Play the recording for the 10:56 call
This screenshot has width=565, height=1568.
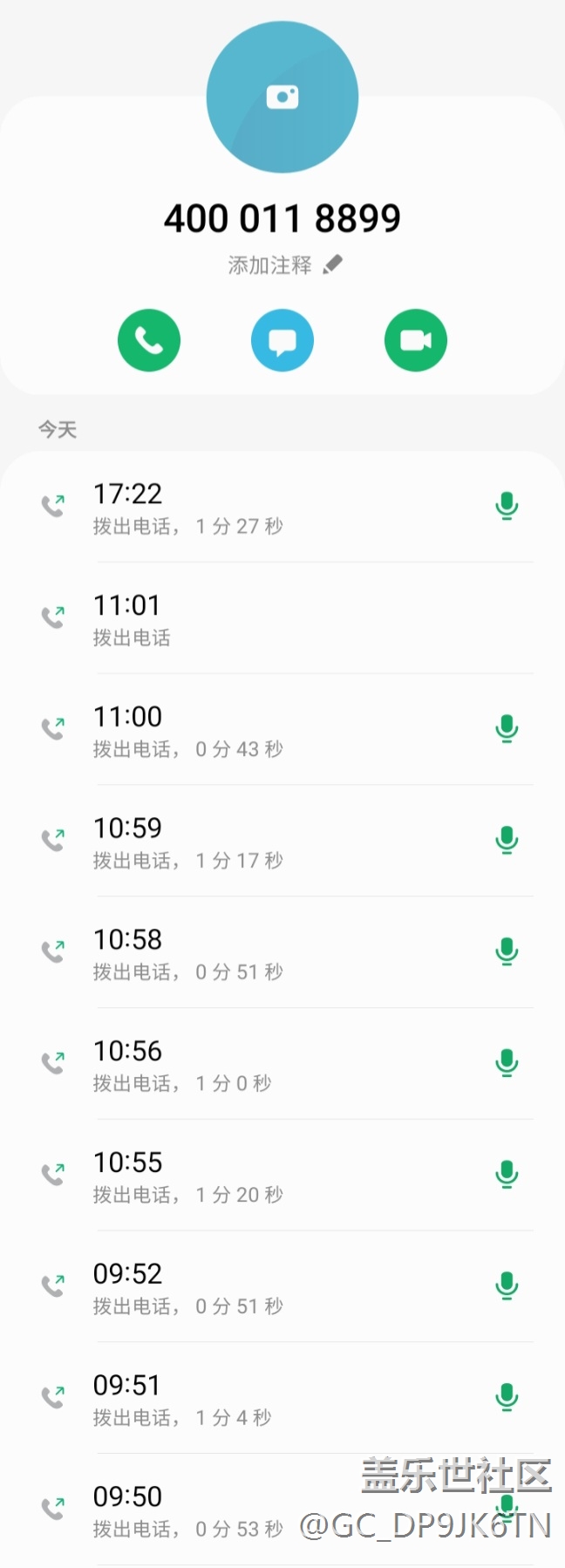(507, 1063)
